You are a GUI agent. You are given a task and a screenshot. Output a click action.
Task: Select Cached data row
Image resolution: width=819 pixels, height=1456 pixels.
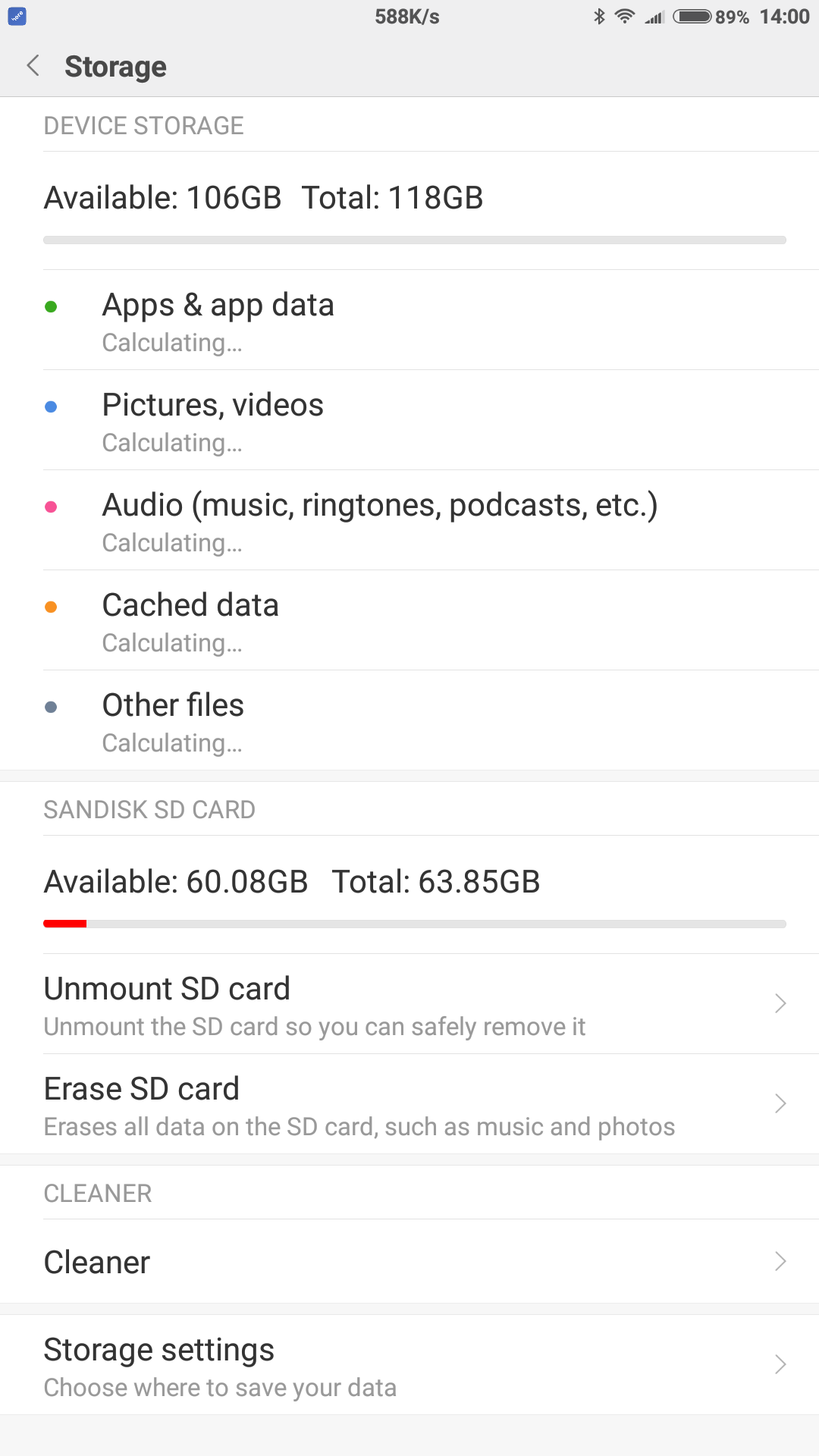point(409,621)
